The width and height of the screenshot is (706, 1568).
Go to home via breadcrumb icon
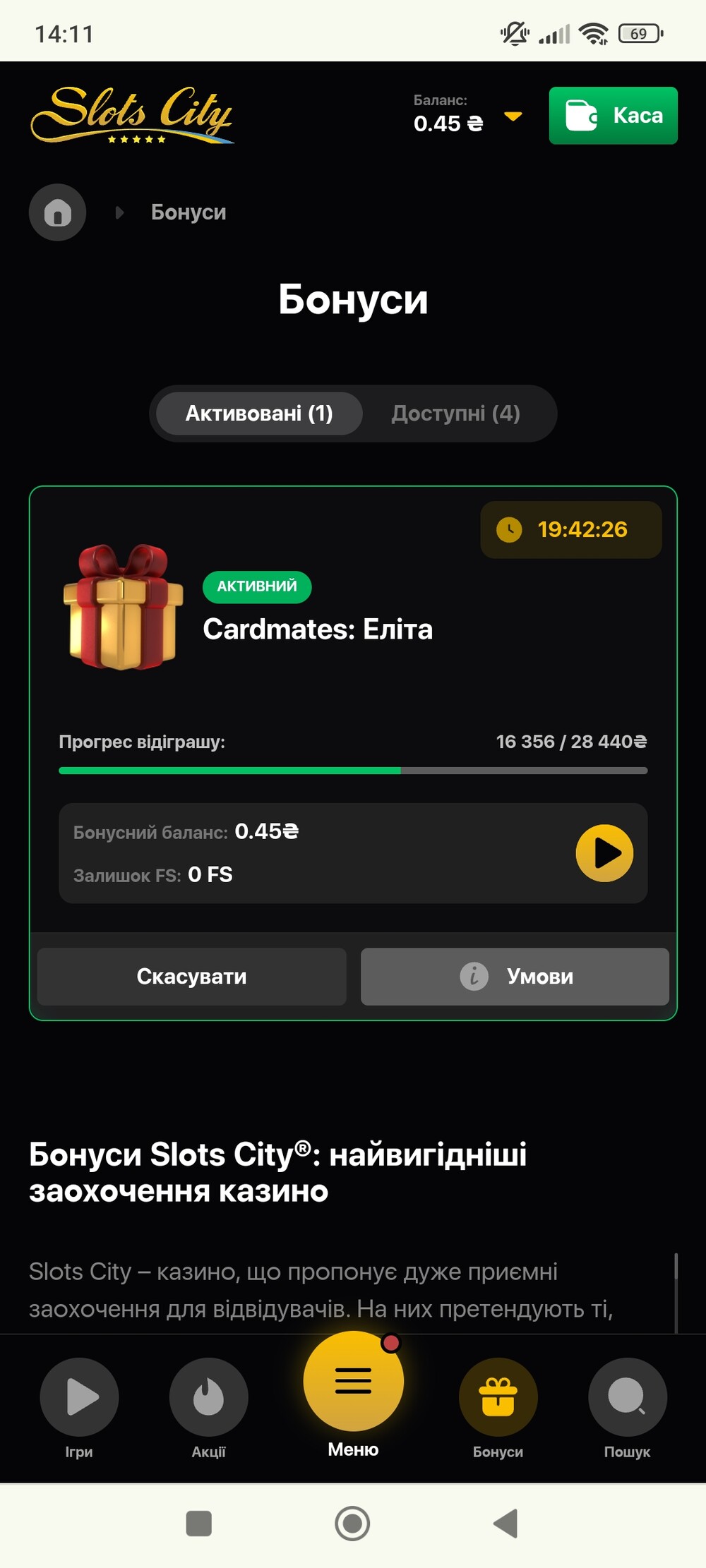(58, 212)
